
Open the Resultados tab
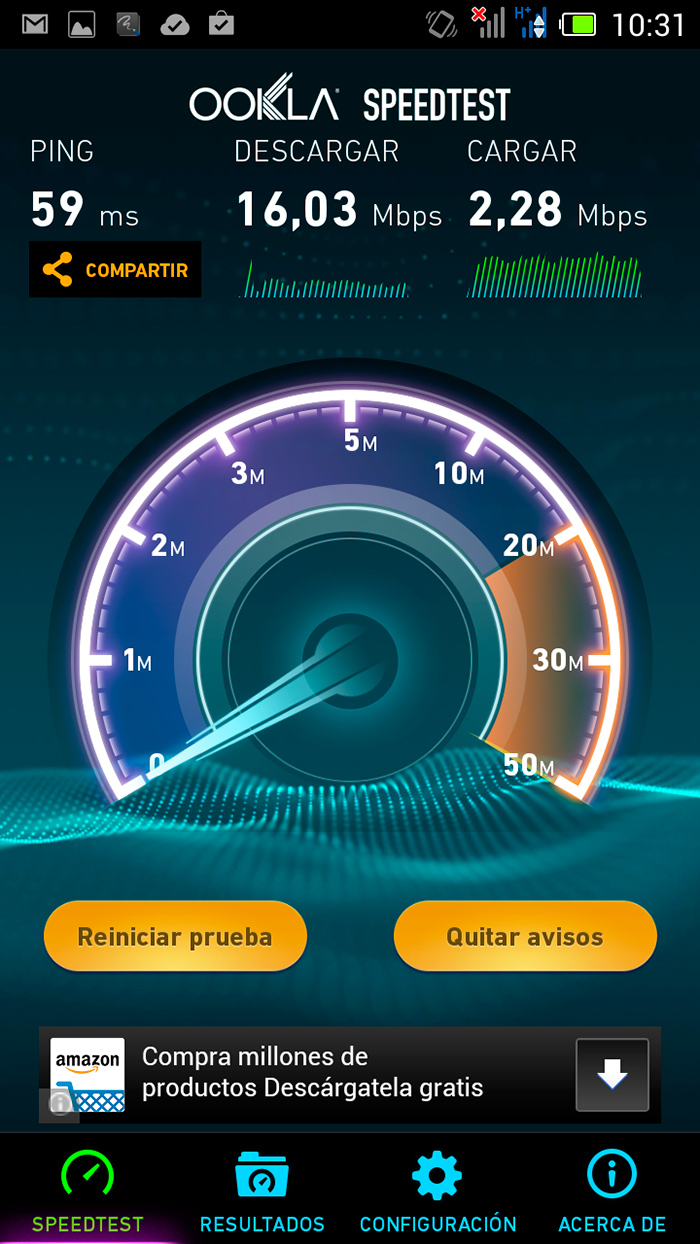pos(262,1190)
